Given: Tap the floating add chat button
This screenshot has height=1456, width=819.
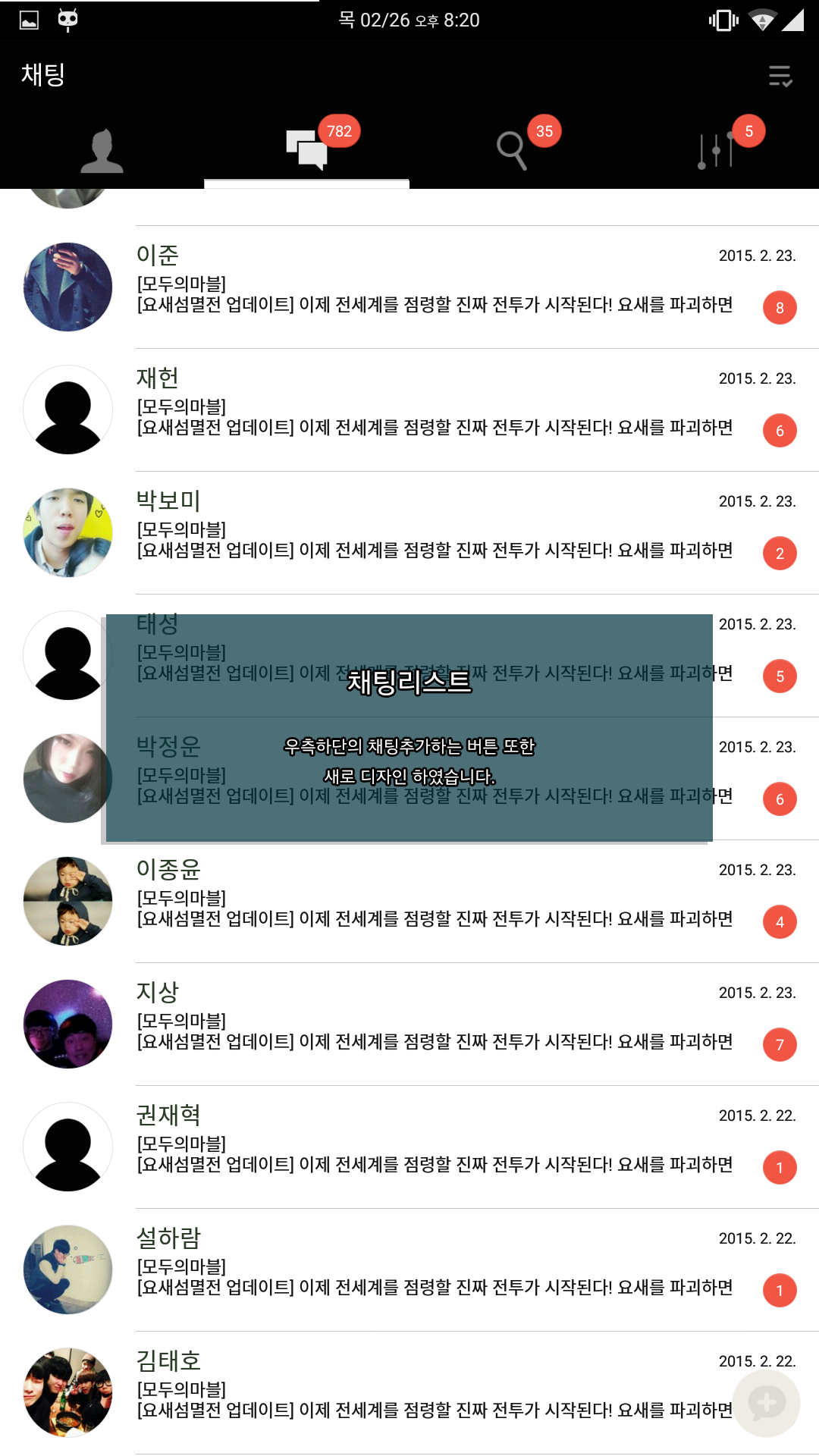Looking at the screenshot, I should coord(767,1403).
